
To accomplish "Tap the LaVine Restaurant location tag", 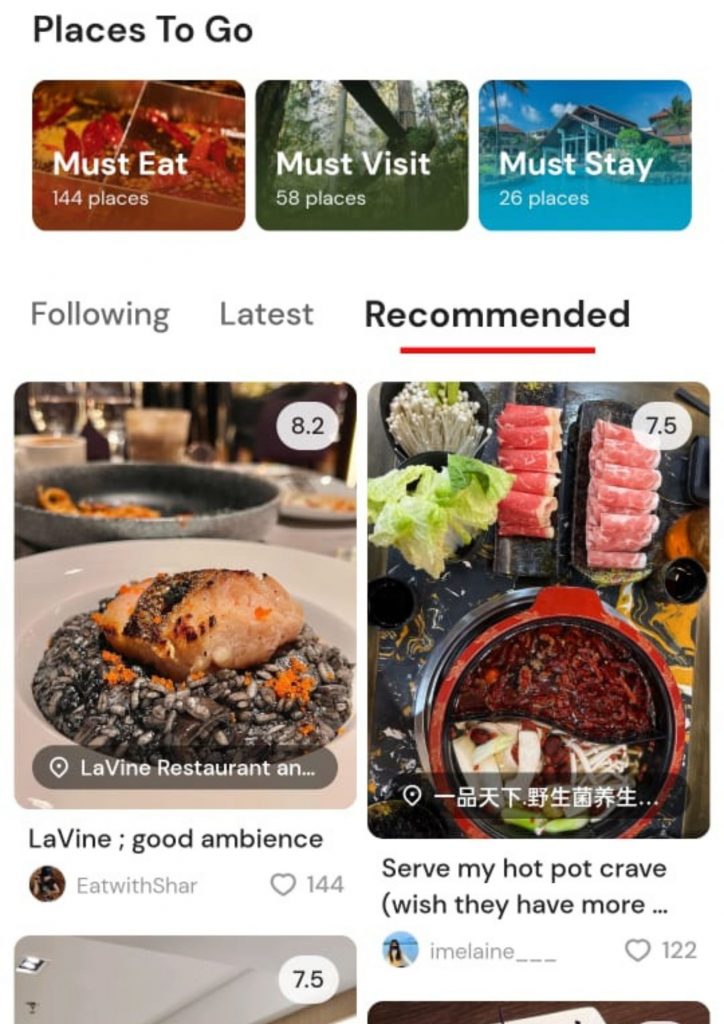I will coord(185,768).
